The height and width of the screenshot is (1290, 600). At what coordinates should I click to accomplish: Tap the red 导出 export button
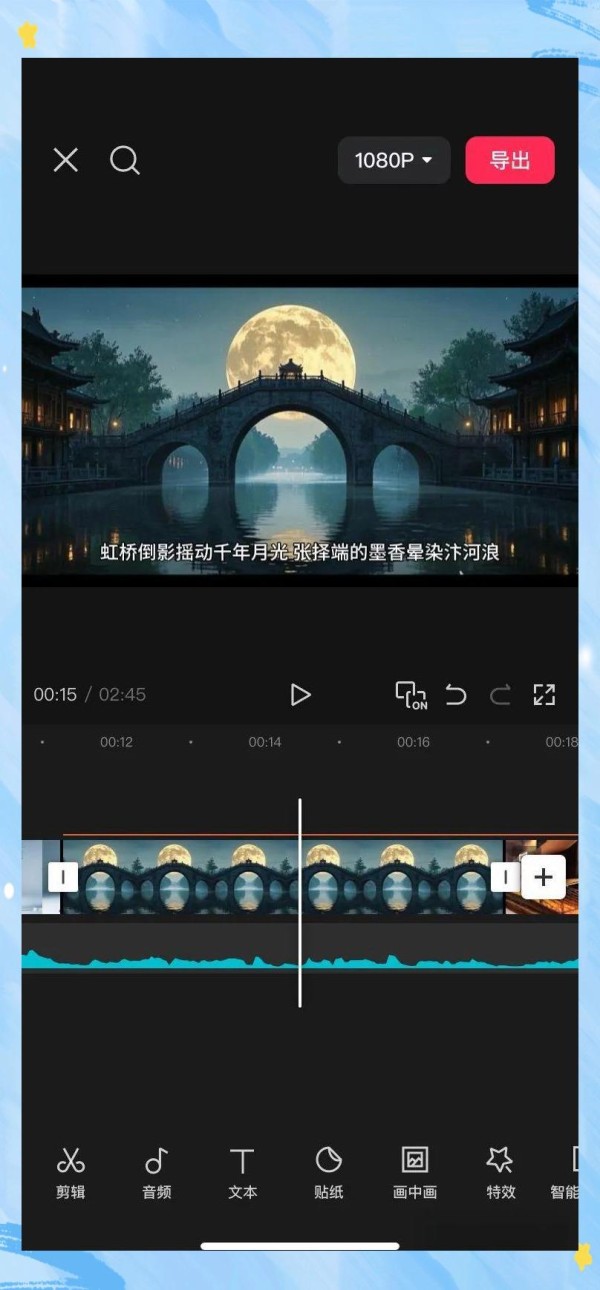click(x=510, y=160)
